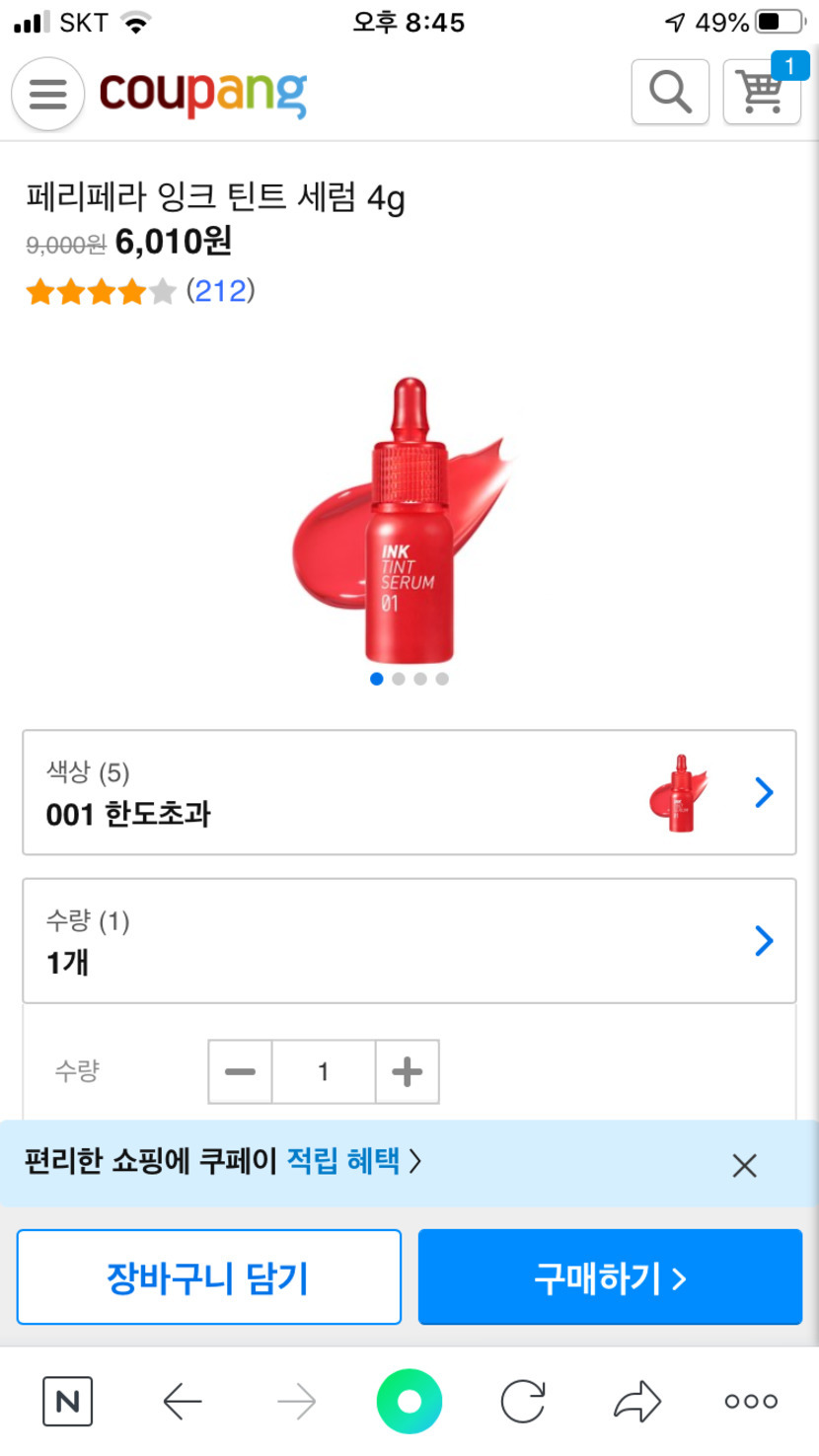The height and width of the screenshot is (1456, 819).
Task: Share this page
Action: (636, 1401)
